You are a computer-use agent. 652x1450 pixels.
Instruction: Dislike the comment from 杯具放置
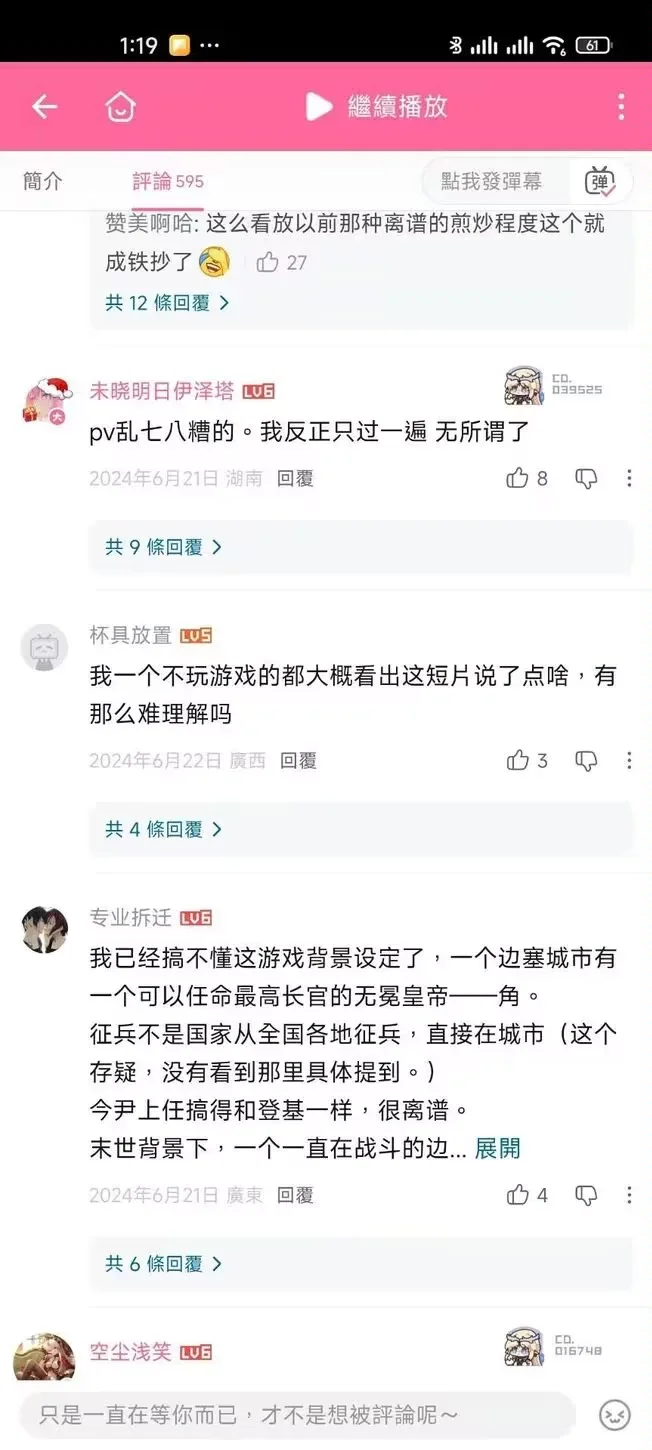click(586, 761)
